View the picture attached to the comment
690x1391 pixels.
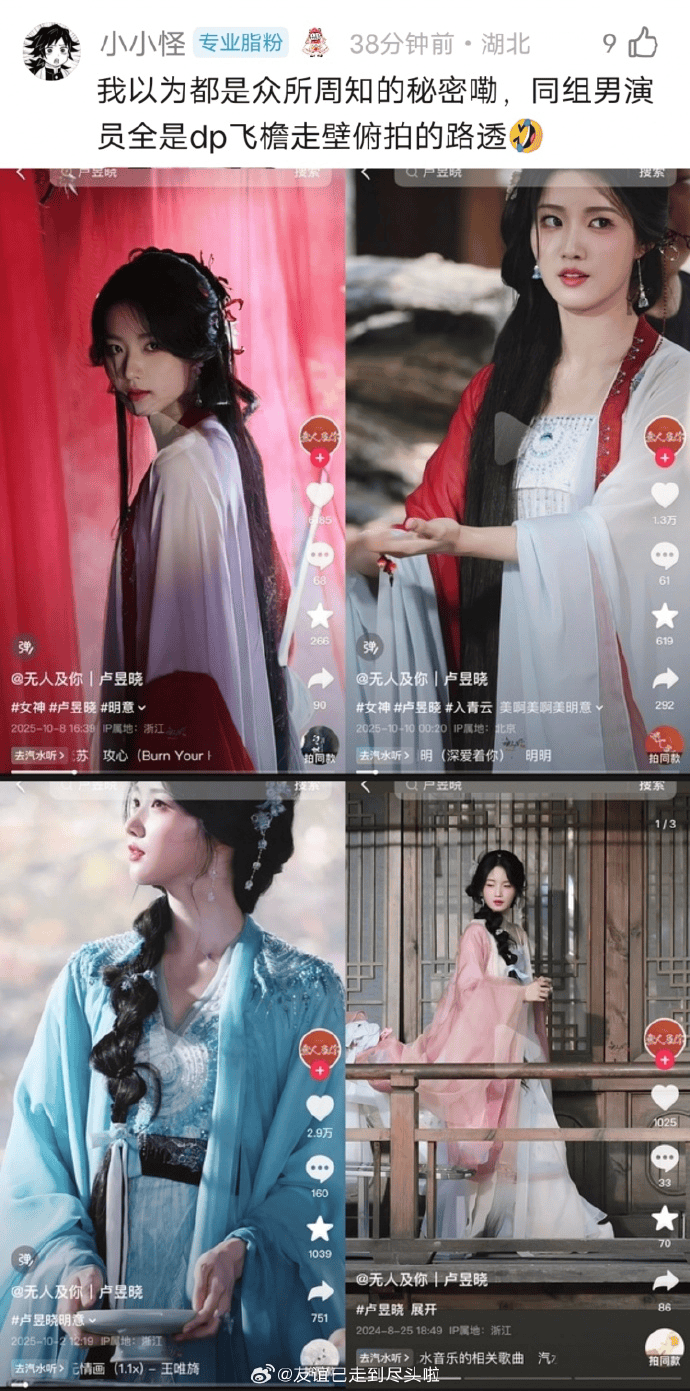(x=345, y=770)
